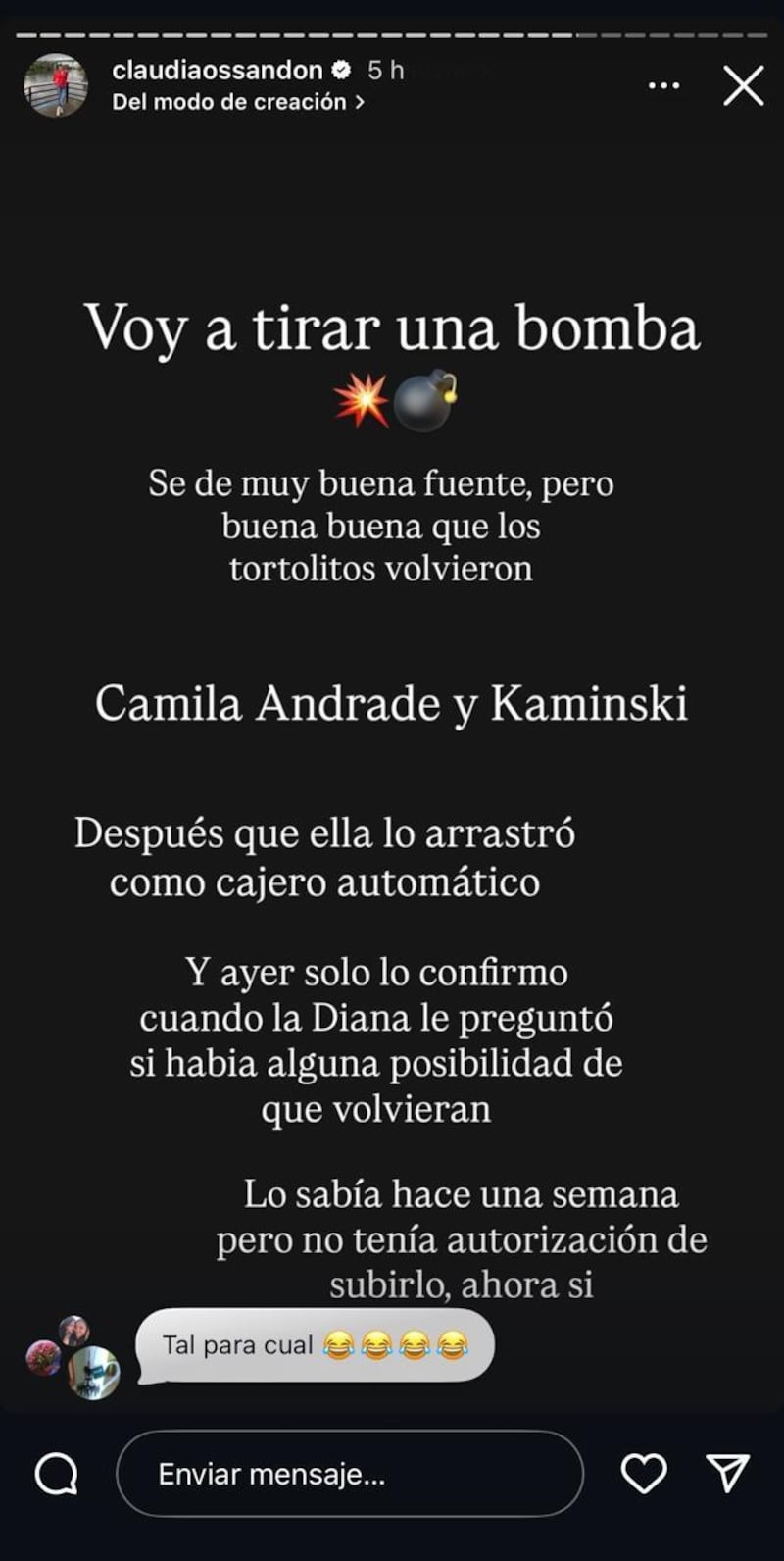Open the claudiaossandon username
The height and width of the screenshot is (1561, 784).
[x=218, y=70]
